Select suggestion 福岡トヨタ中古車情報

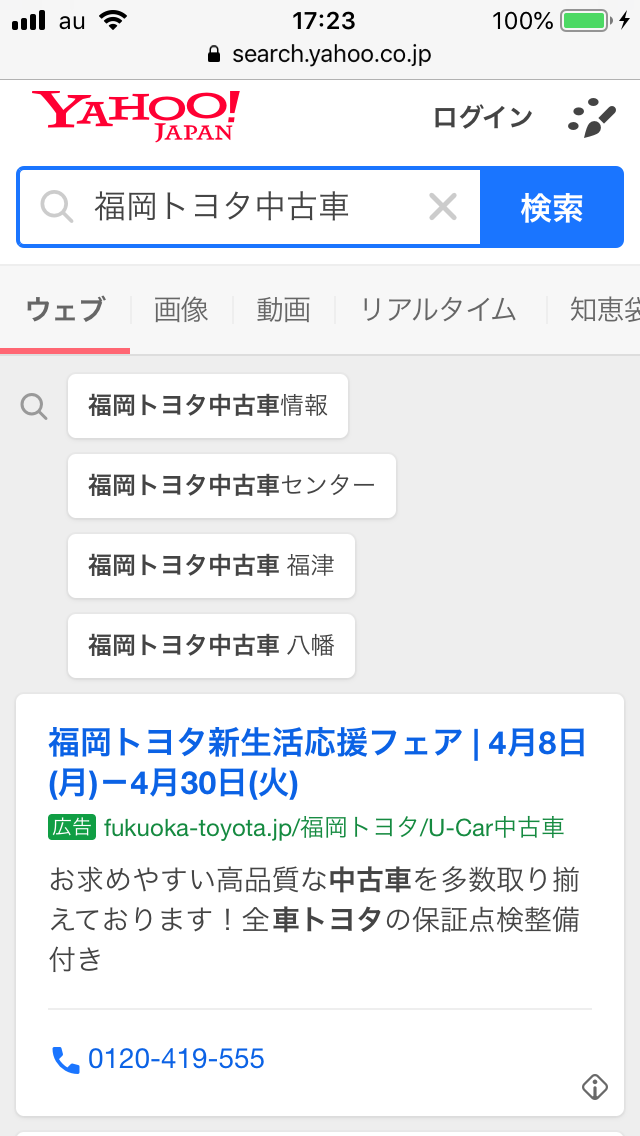208,406
